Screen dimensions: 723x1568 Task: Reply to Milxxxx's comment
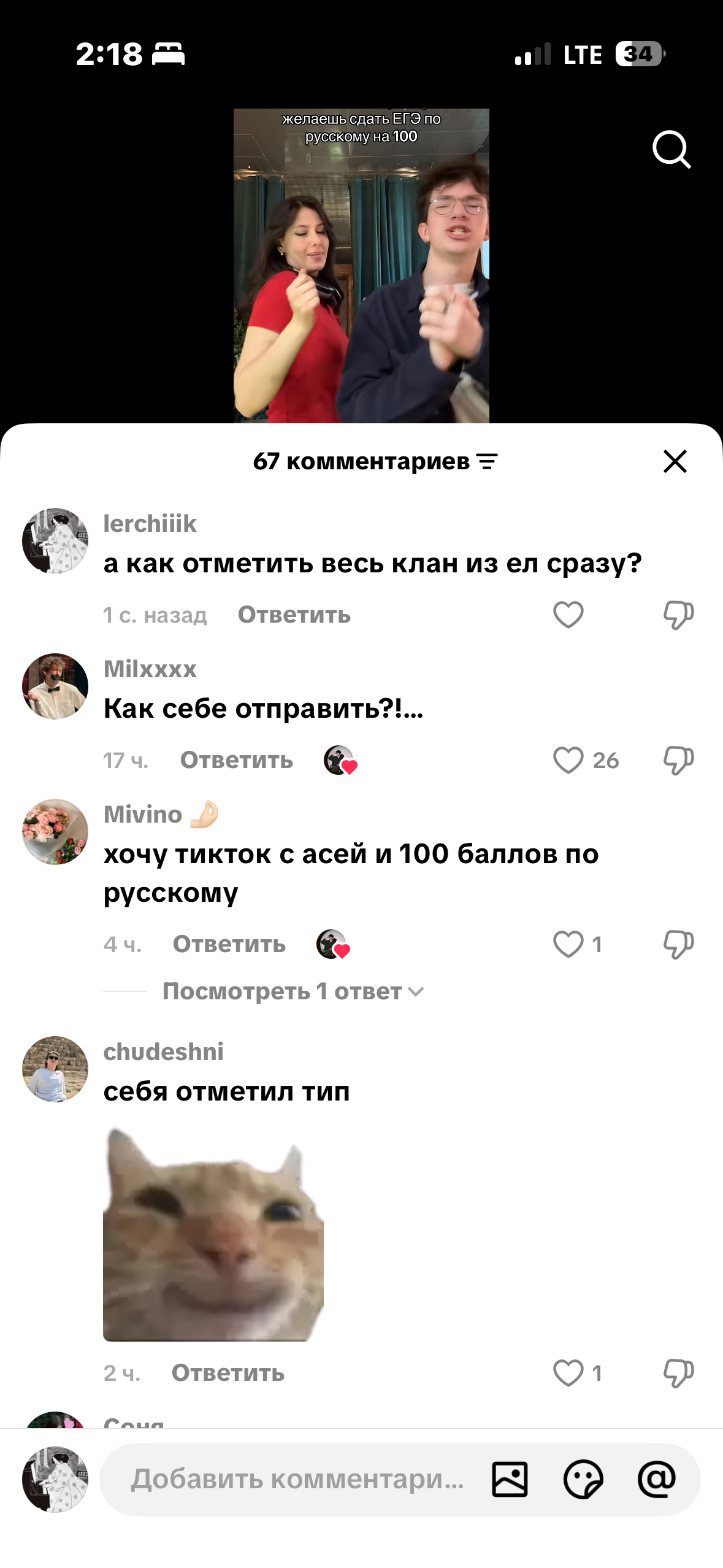tap(237, 760)
